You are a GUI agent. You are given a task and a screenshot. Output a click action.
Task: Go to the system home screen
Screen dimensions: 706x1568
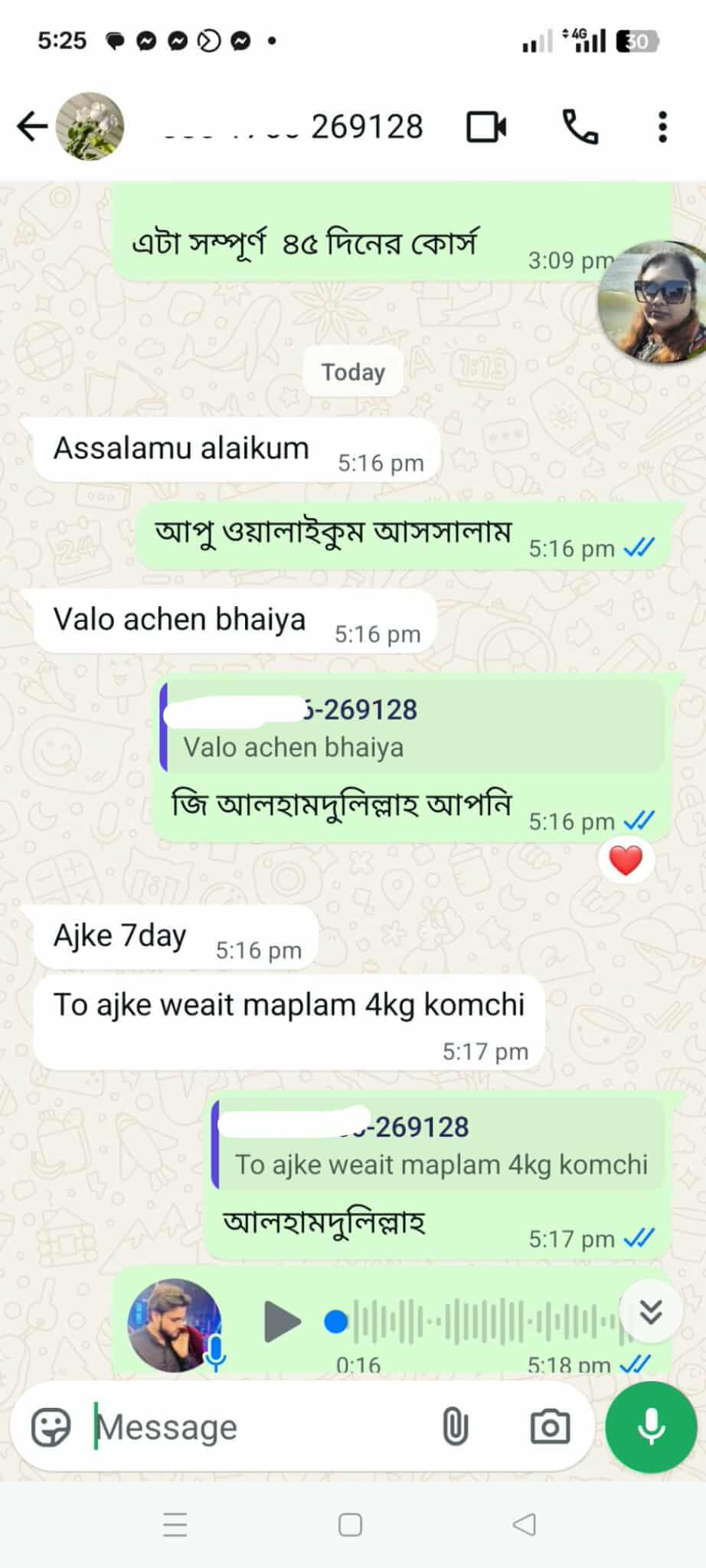[350, 1524]
